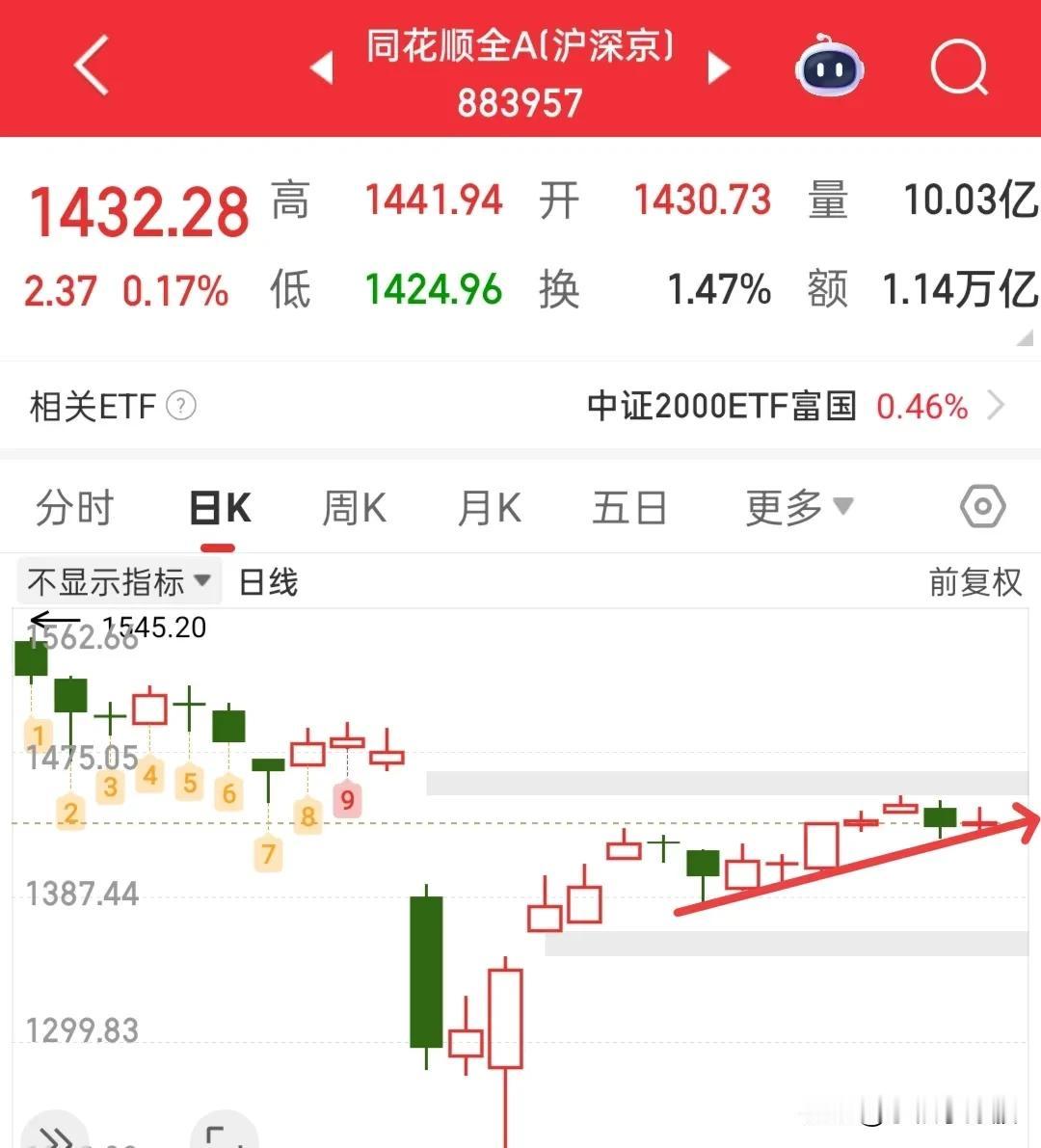Screen dimensions: 1041x1148
Task: Switch to the next index with right triangle
Action: 719,67
